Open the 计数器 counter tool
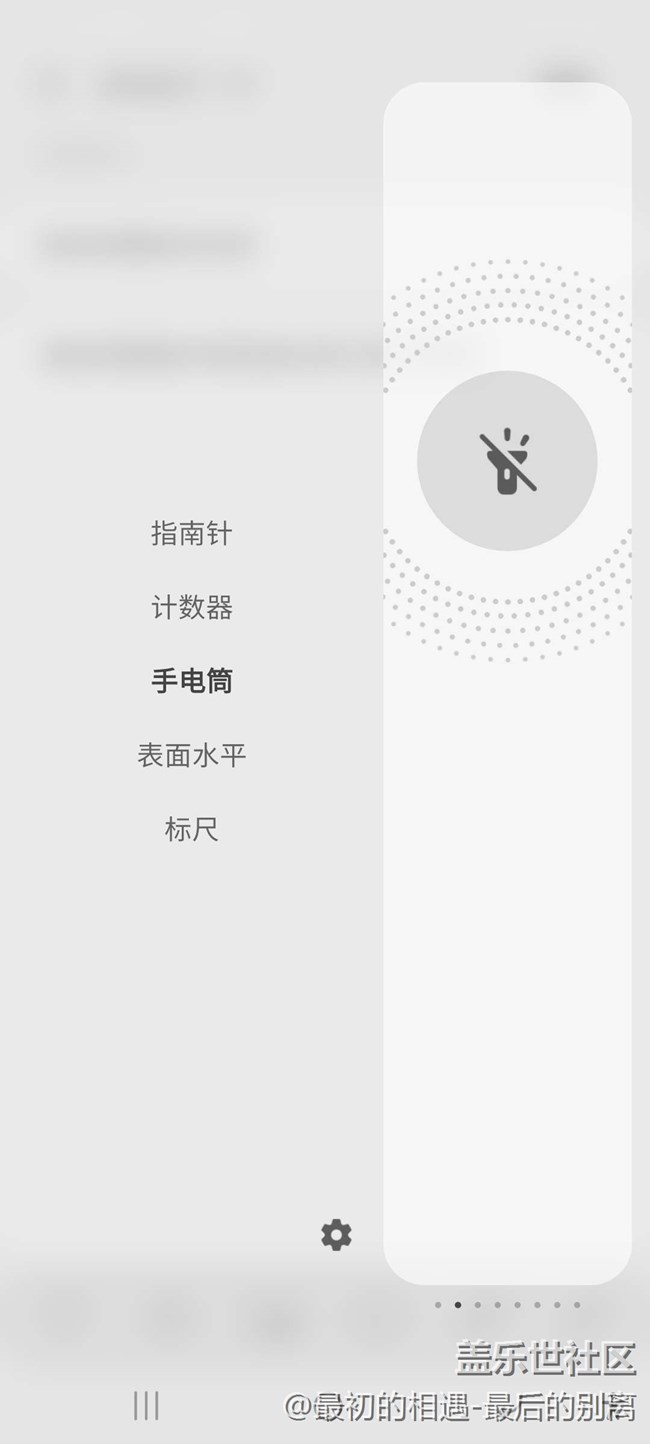 click(x=191, y=607)
